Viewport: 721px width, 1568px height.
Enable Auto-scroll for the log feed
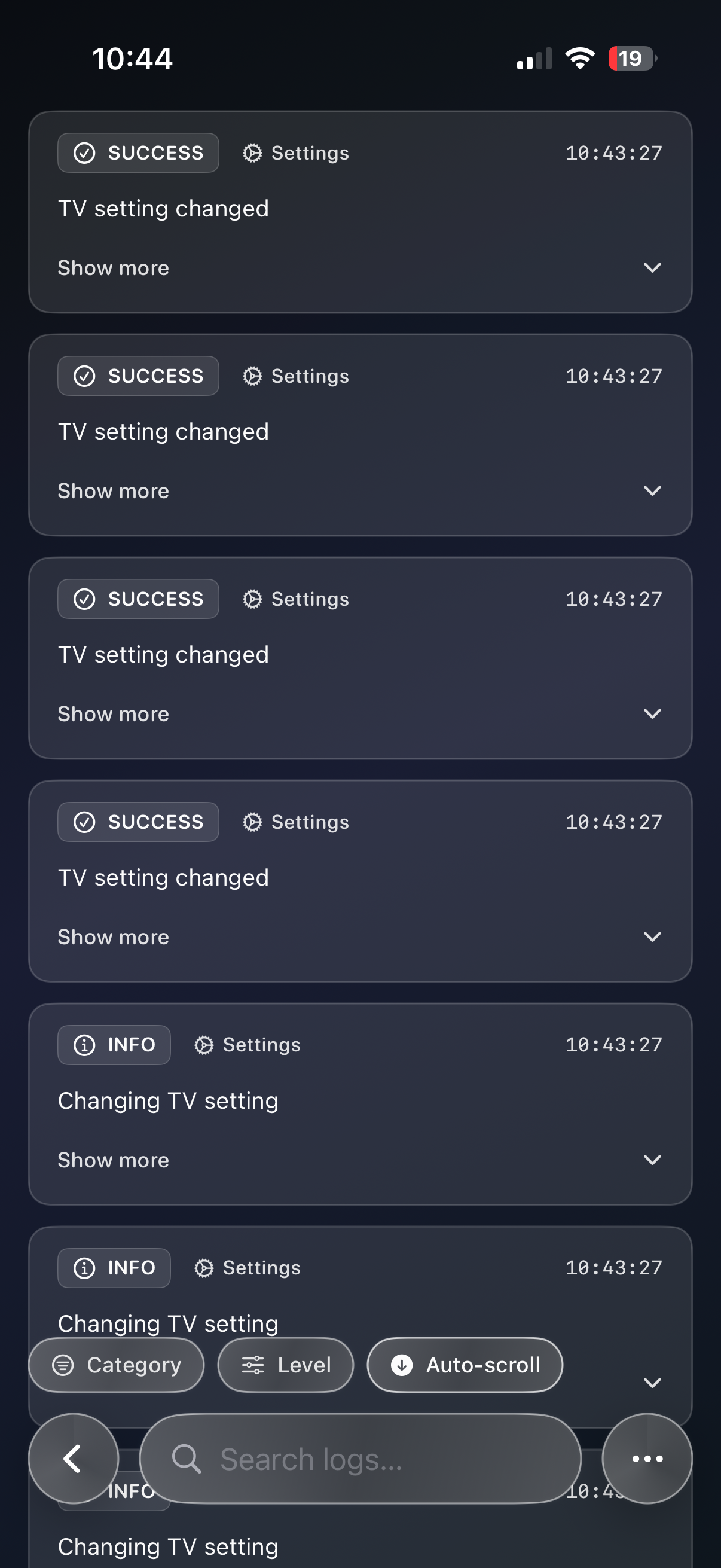click(465, 1365)
